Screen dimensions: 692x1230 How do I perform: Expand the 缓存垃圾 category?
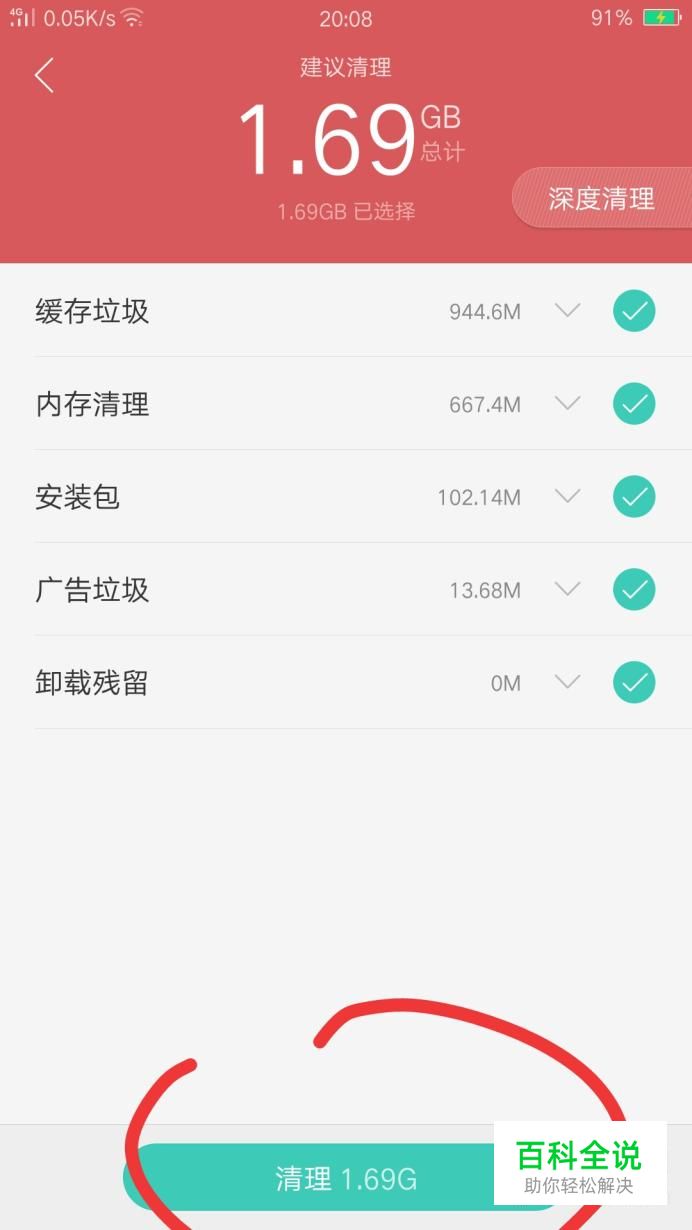(x=568, y=310)
